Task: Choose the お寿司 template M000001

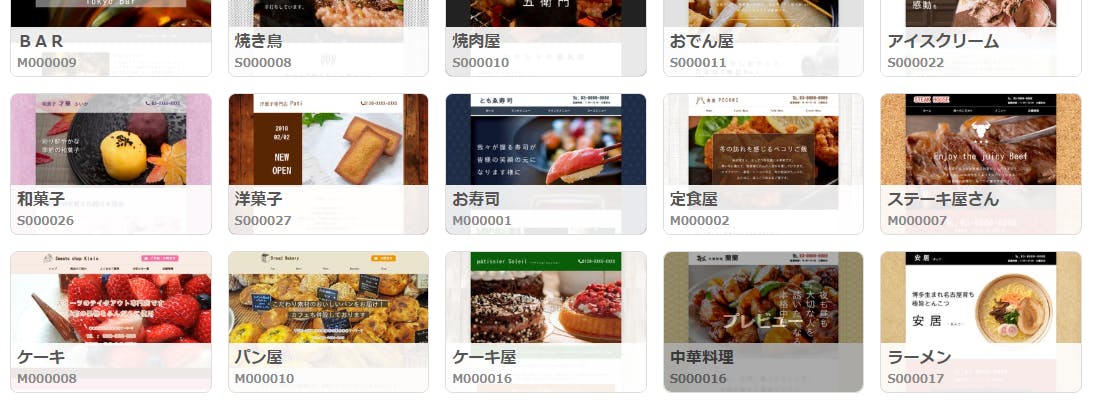Action: (545, 163)
